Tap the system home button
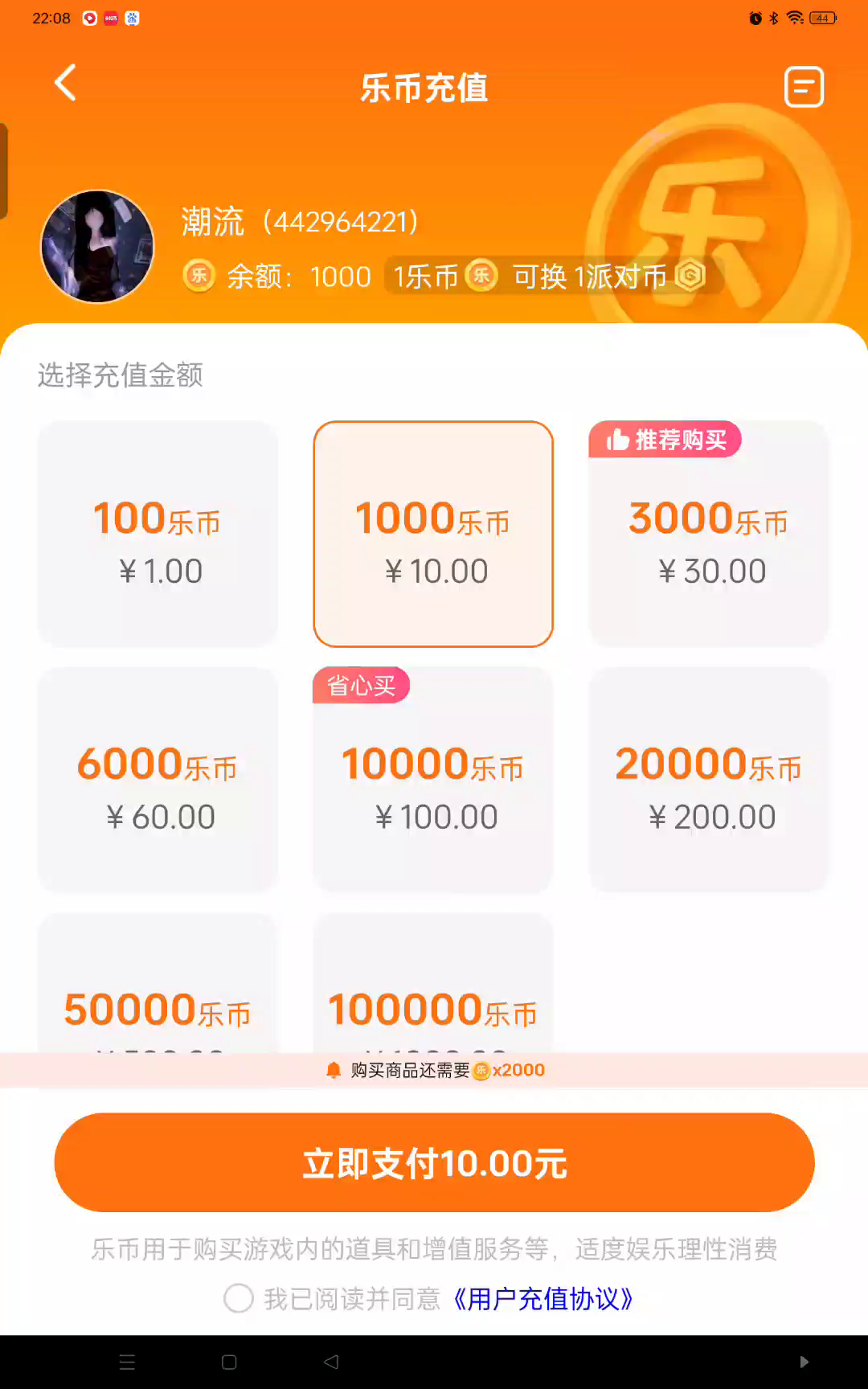The height and width of the screenshot is (1389, 868). point(229,1362)
